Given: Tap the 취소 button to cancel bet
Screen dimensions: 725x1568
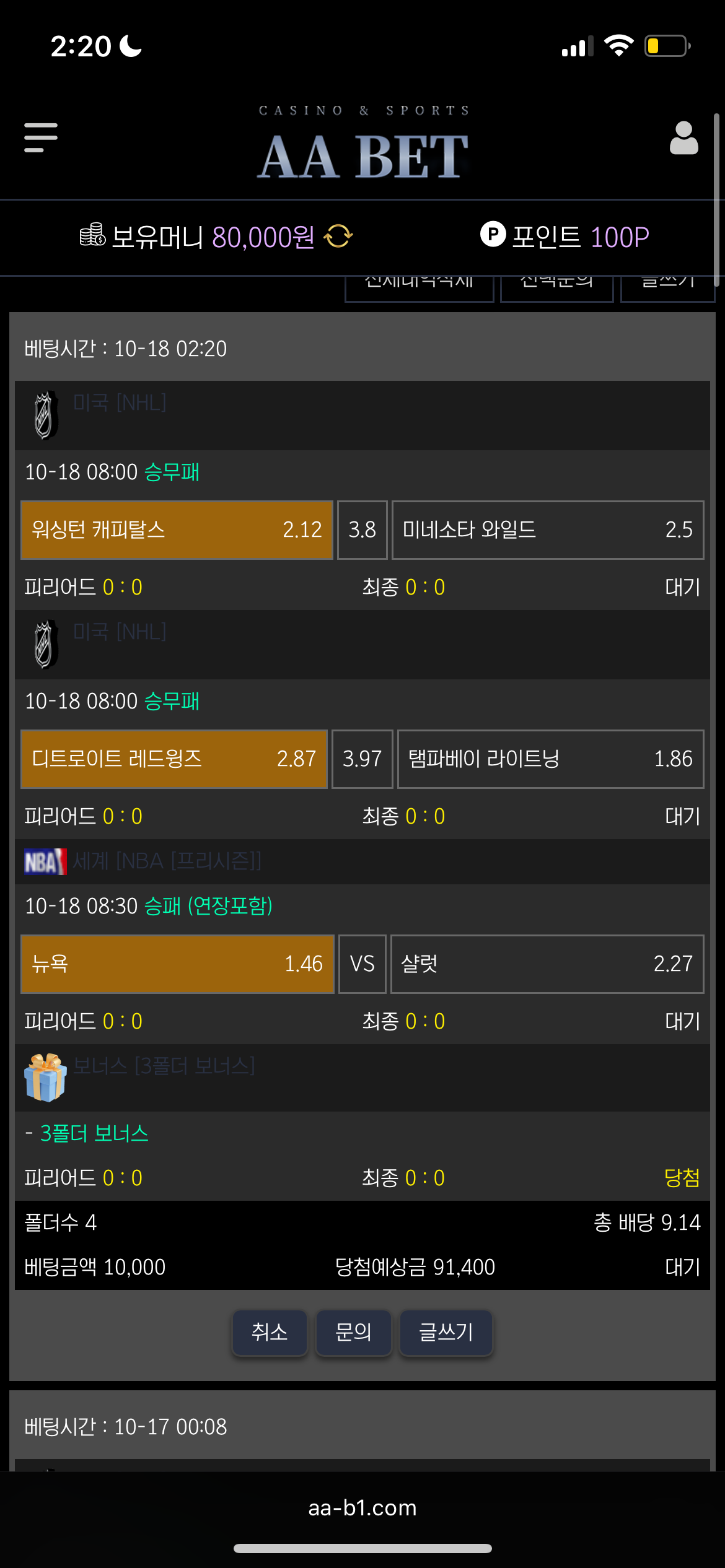Looking at the screenshot, I should [270, 1332].
